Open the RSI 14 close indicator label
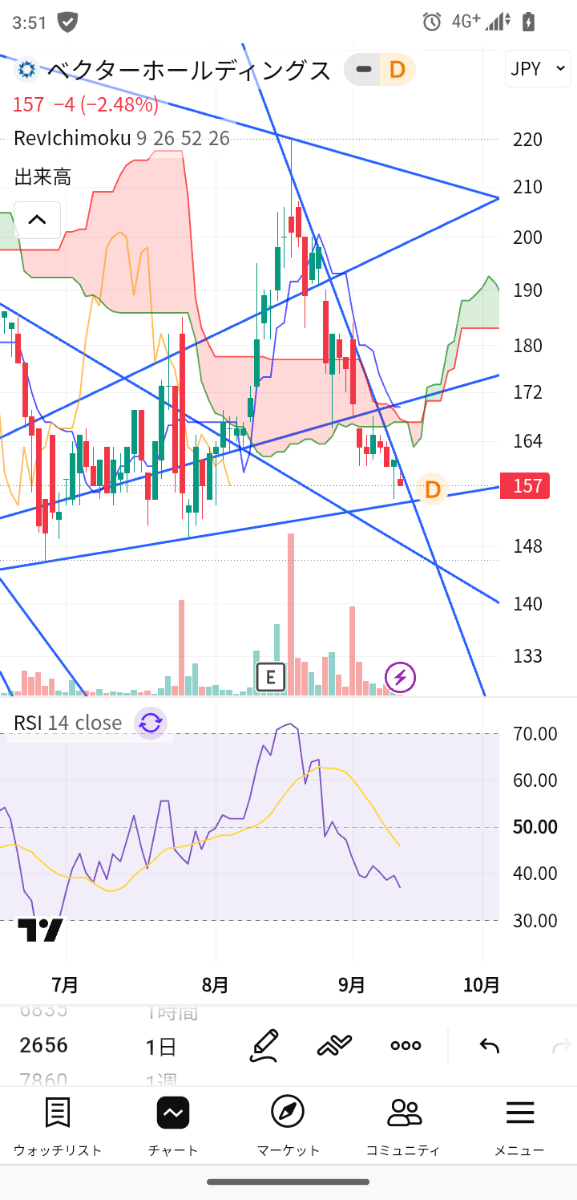The width and height of the screenshot is (577, 1200). click(x=67, y=723)
